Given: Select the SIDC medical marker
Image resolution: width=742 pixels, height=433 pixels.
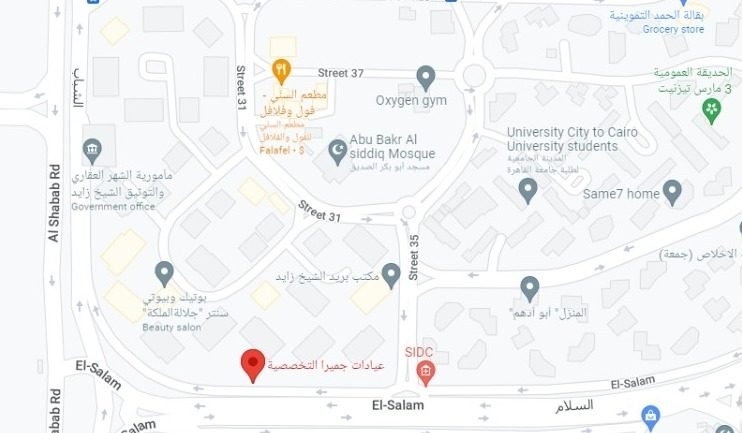Looking at the screenshot, I should [x=425, y=372].
